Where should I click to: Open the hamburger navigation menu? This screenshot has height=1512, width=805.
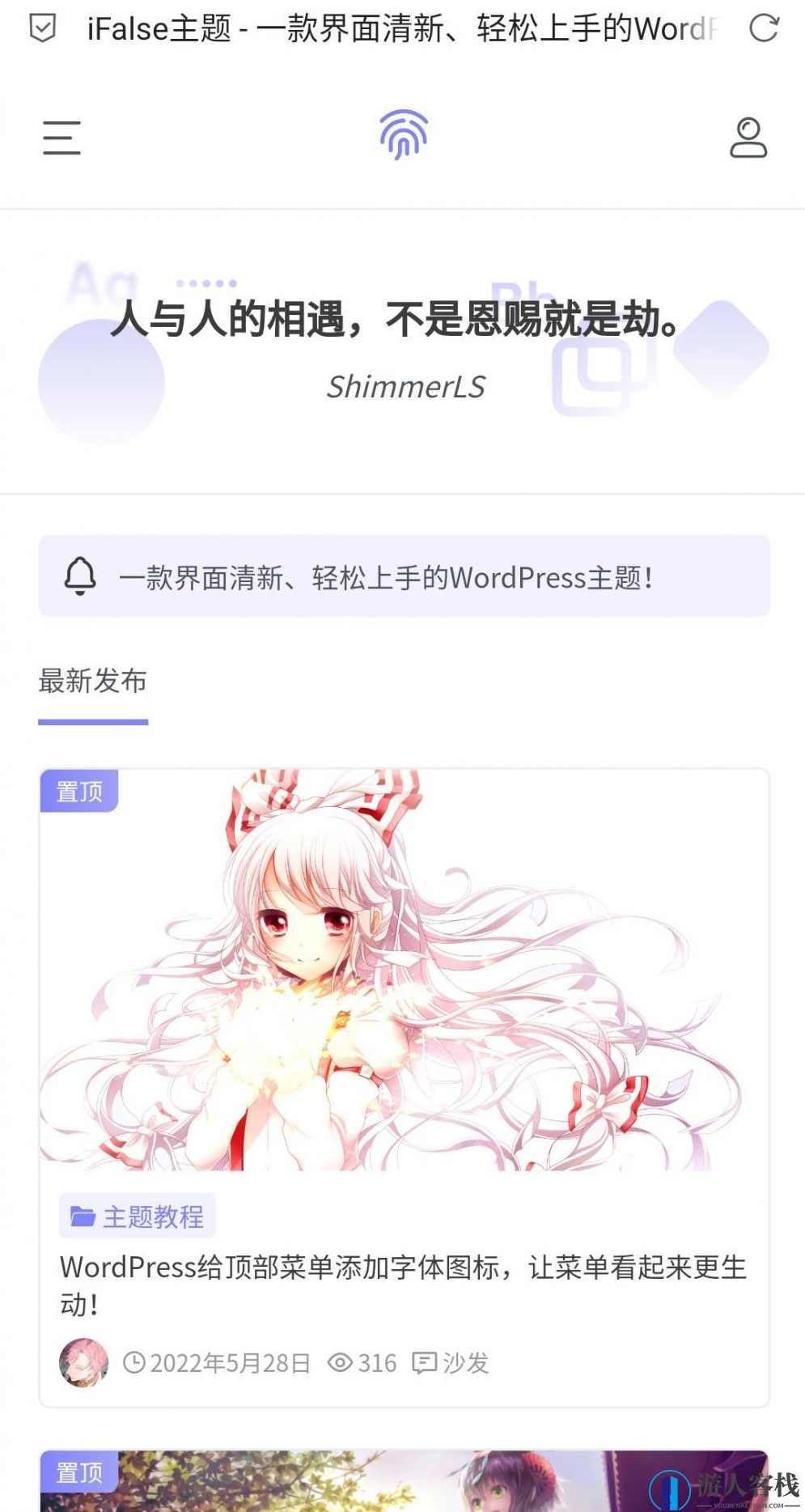(x=61, y=139)
